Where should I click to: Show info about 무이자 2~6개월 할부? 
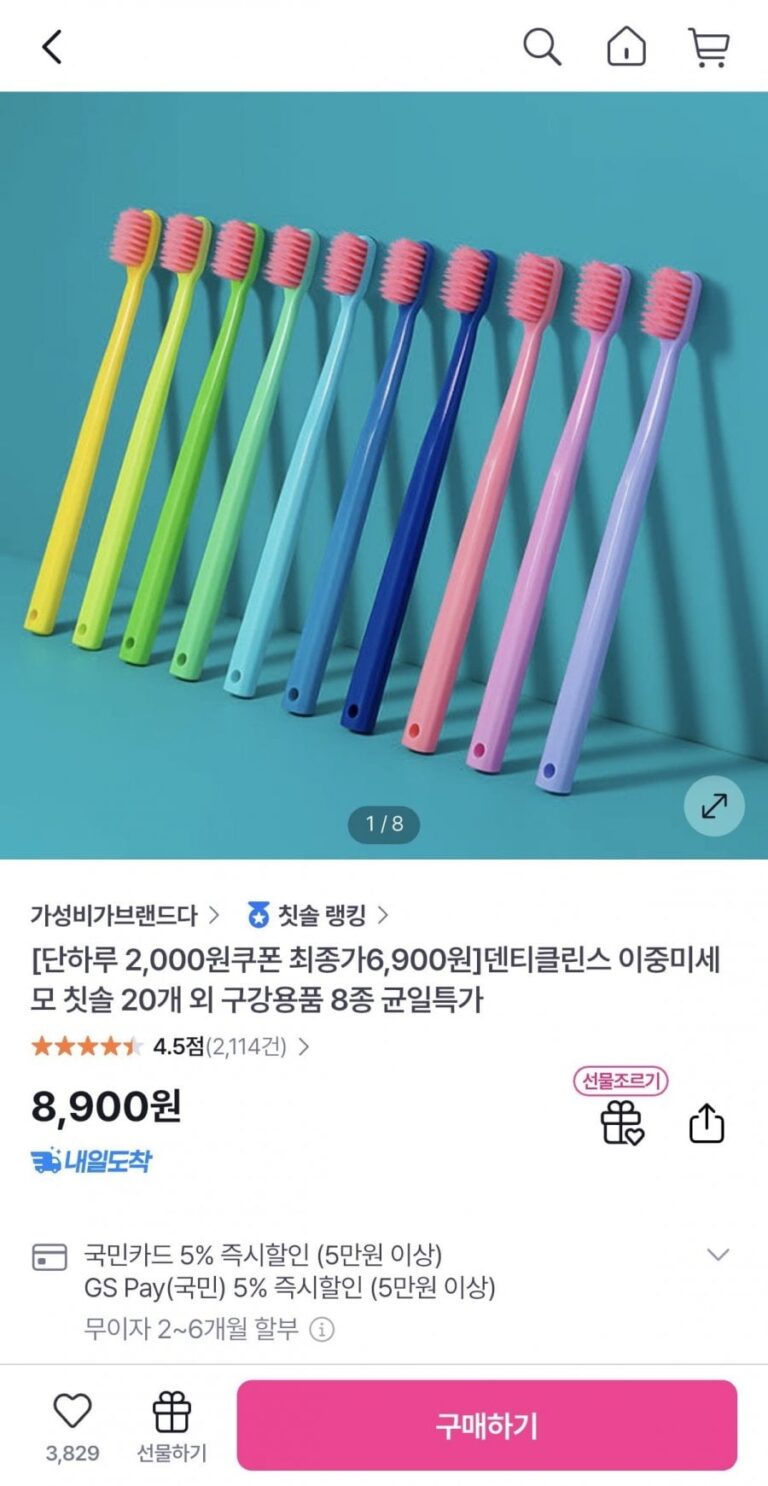(x=322, y=1329)
